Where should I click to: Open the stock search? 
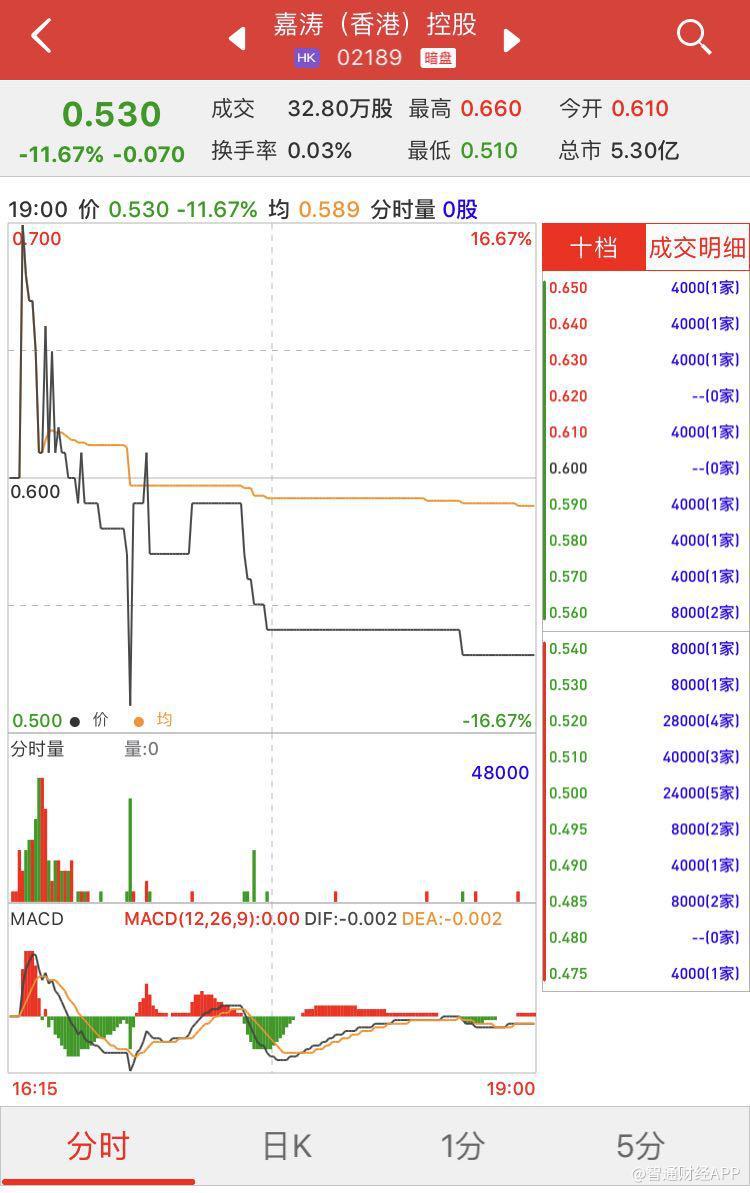[693, 38]
